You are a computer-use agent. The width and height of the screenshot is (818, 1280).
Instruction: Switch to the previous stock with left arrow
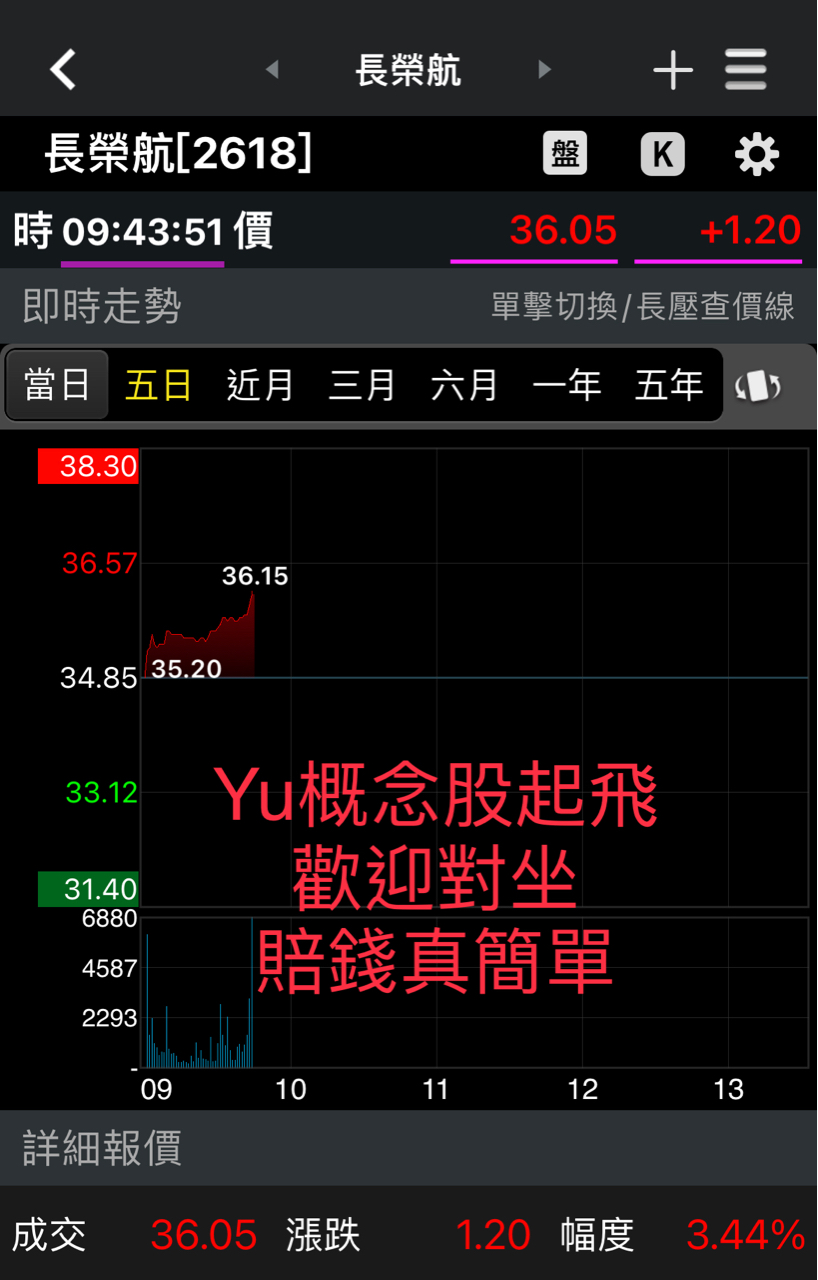coord(272,70)
